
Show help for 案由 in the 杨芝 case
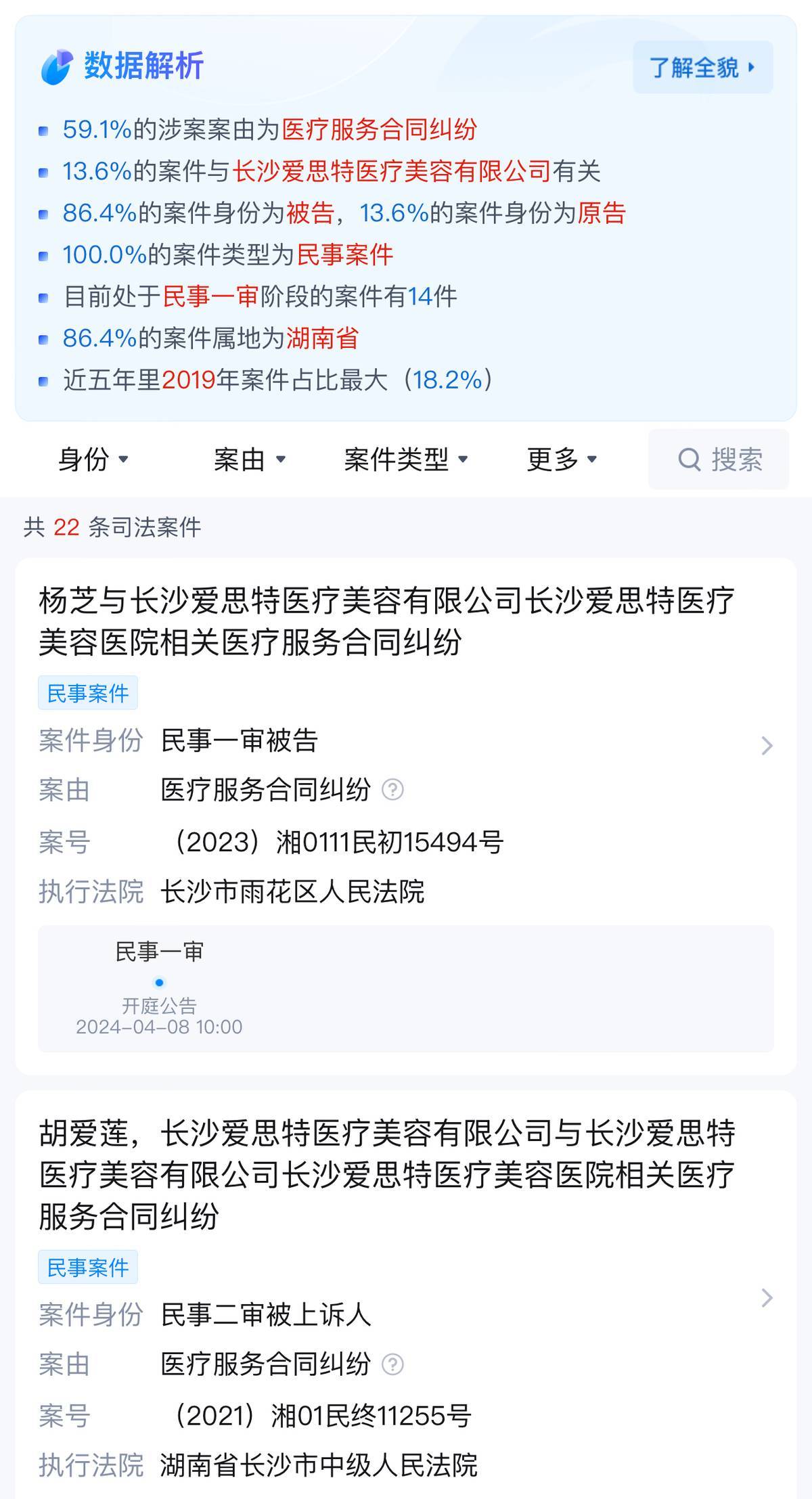pos(393,789)
